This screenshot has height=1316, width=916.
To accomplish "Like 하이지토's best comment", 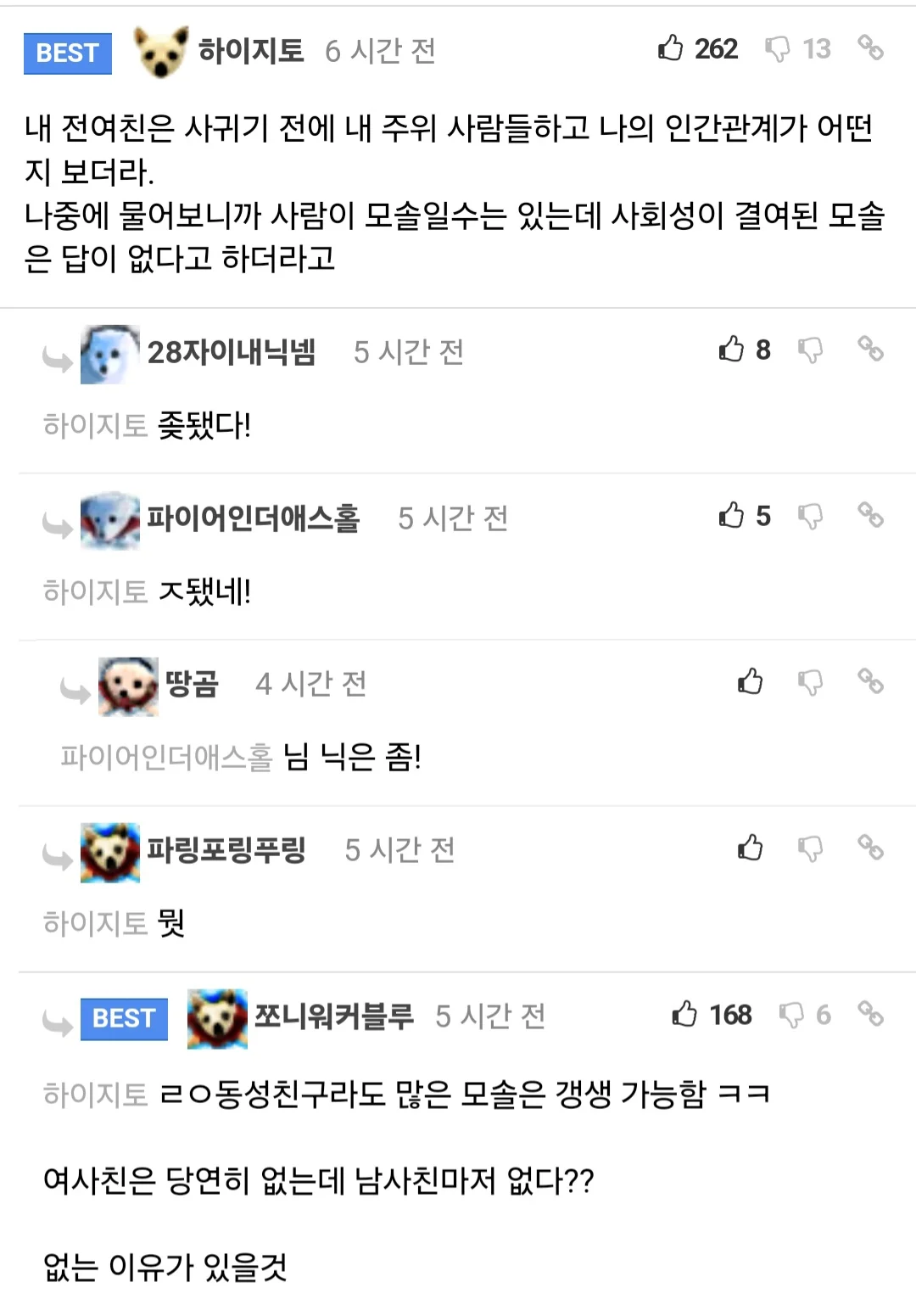I will (671, 48).
